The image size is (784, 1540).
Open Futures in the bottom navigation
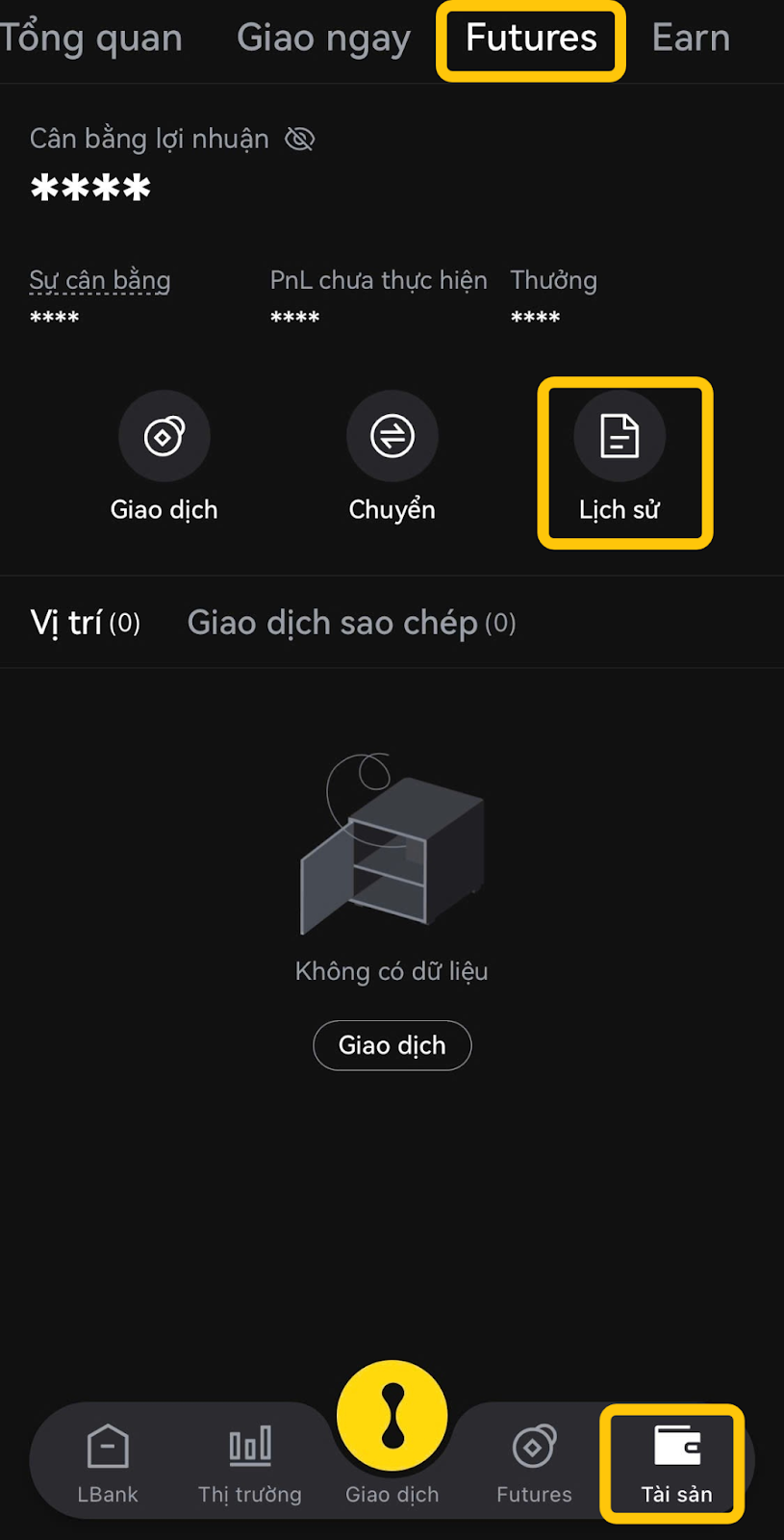534,1463
